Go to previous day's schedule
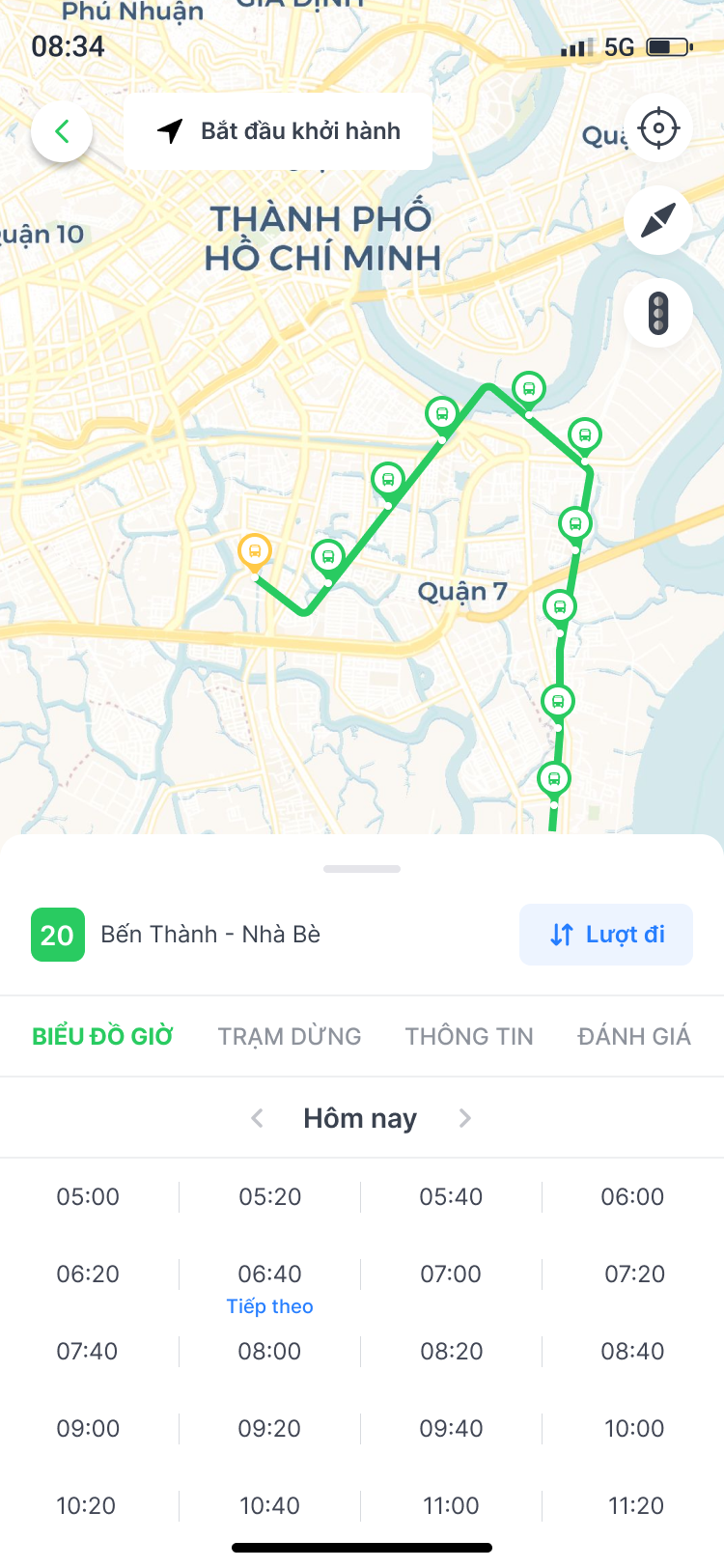This screenshot has height=1568, width=724. [257, 1118]
